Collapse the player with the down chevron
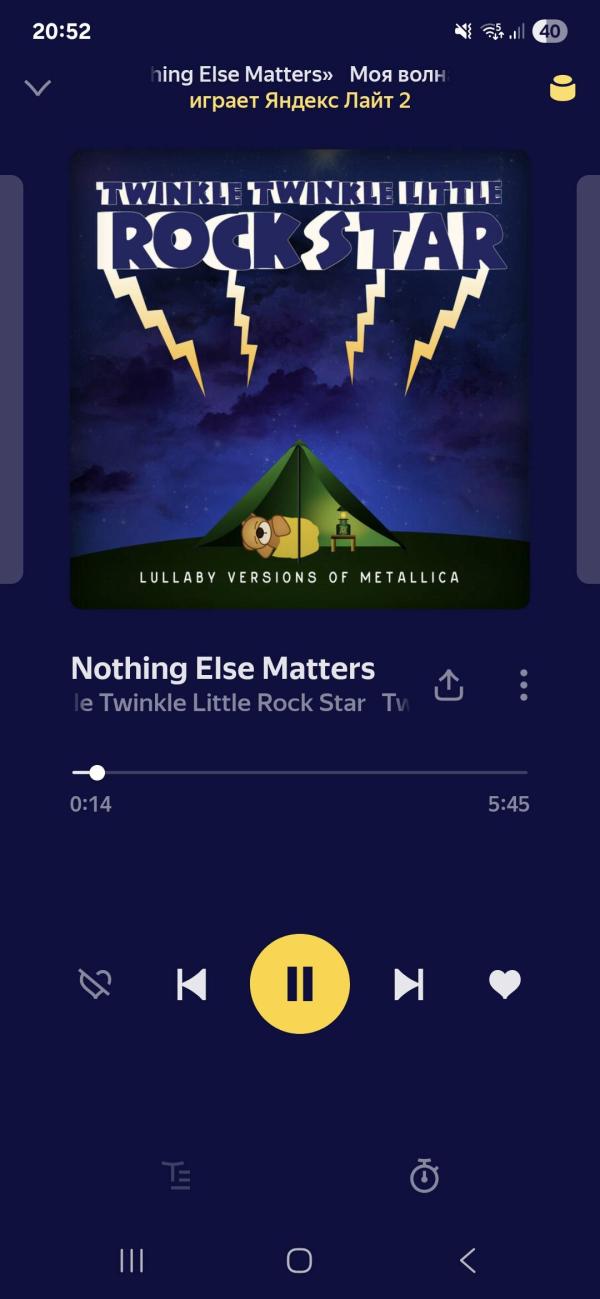This screenshot has width=600, height=1299. point(38,88)
